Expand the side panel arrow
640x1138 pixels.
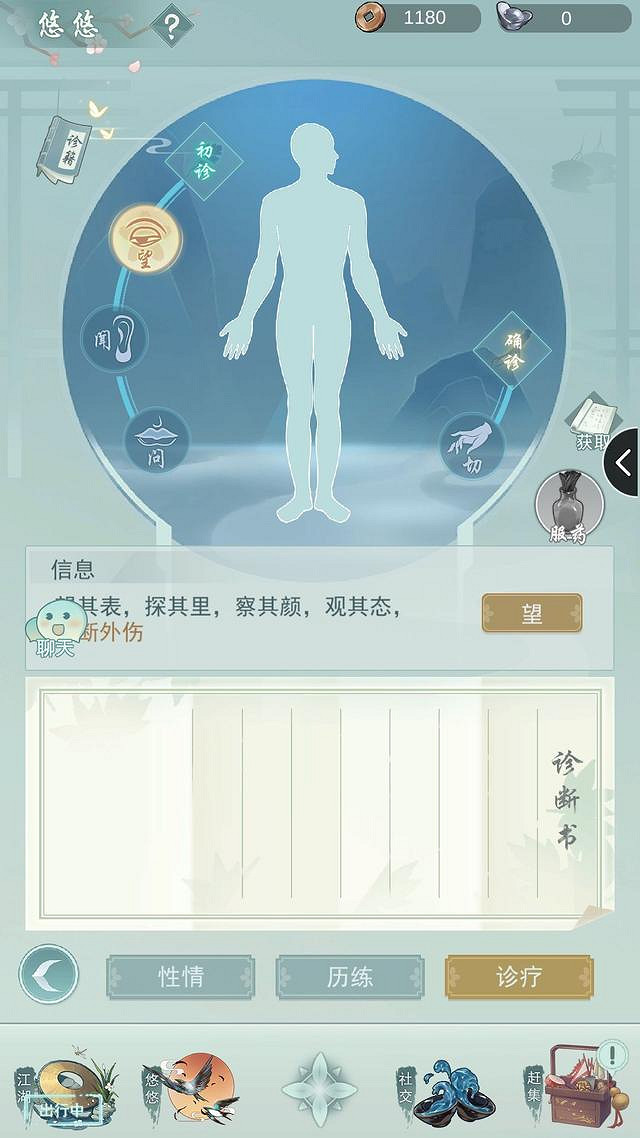[x=623, y=462]
